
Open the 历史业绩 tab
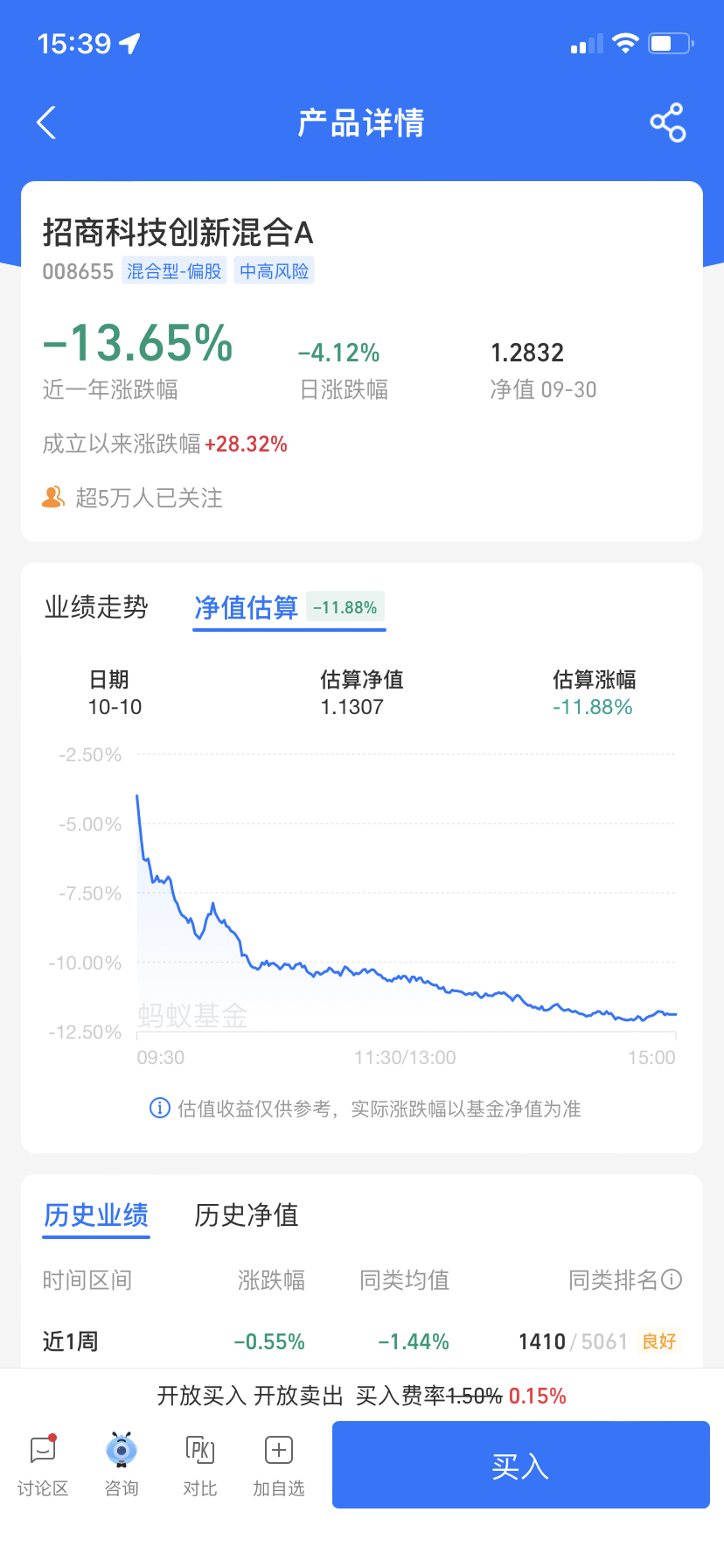click(96, 1215)
